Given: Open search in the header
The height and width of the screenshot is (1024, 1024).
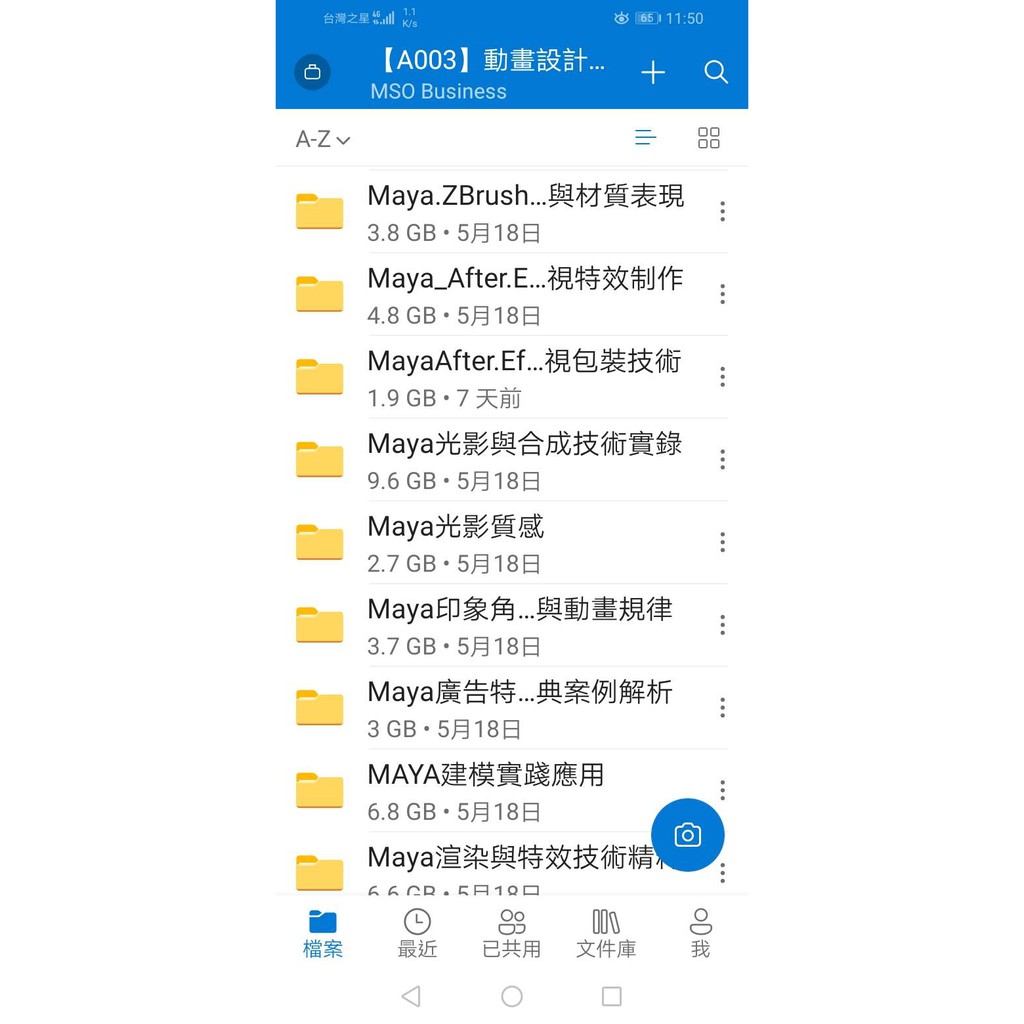Looking at the screenshot, I should [716, 72].
